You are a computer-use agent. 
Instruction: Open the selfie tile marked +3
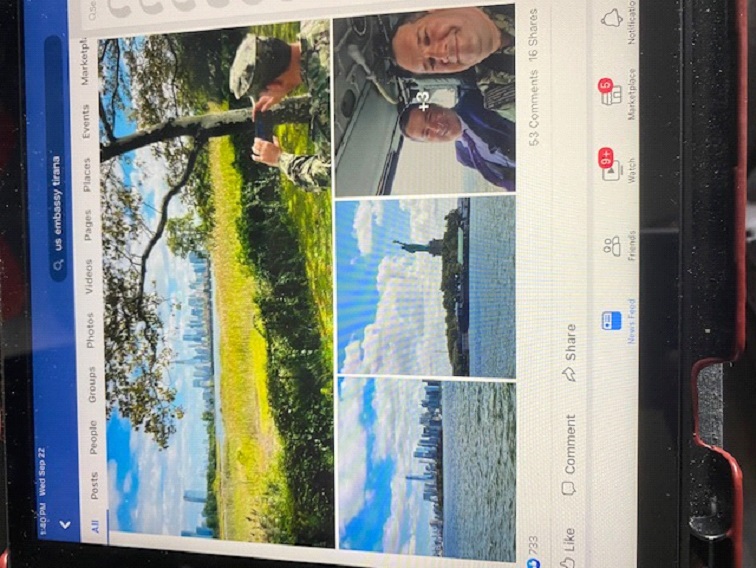[425, 100]
